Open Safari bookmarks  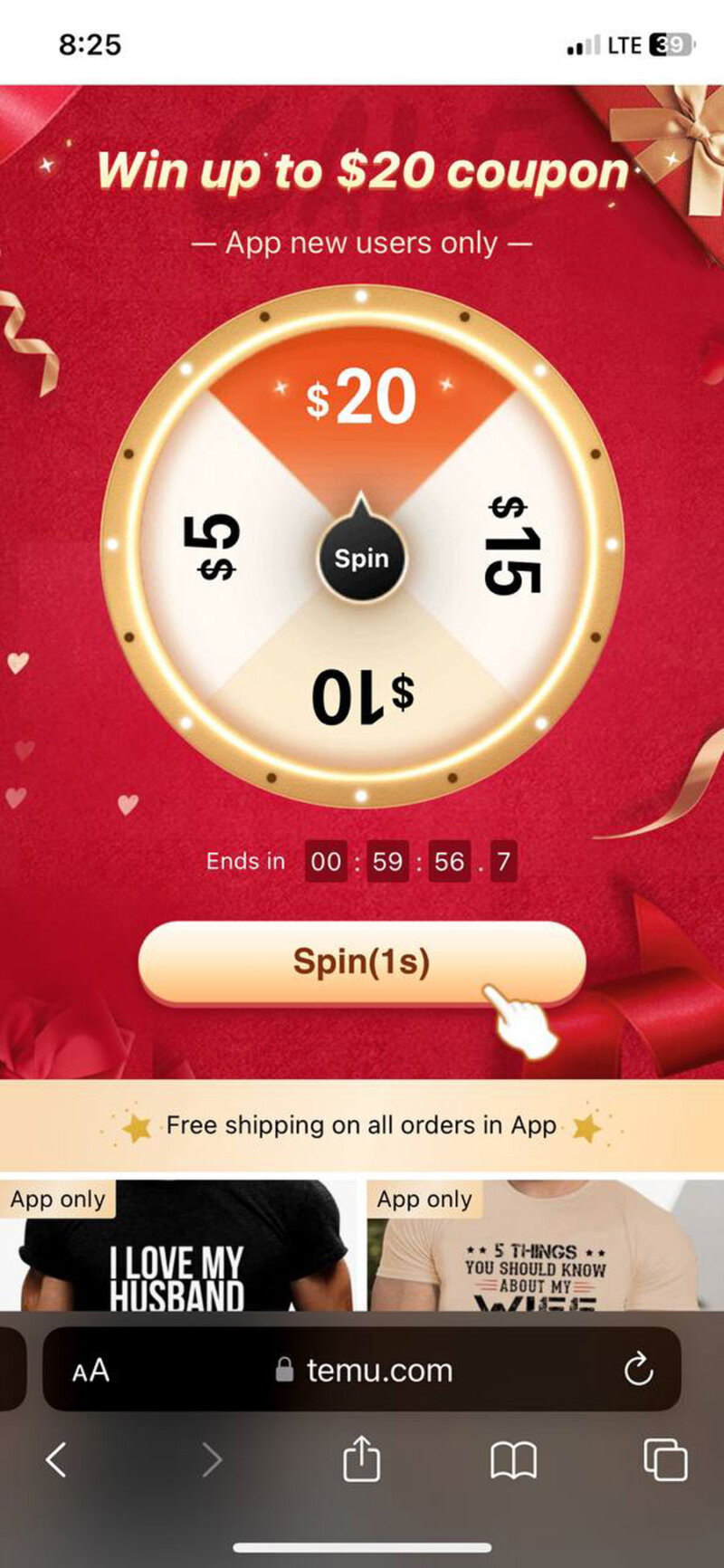[x=513, y=1459]
